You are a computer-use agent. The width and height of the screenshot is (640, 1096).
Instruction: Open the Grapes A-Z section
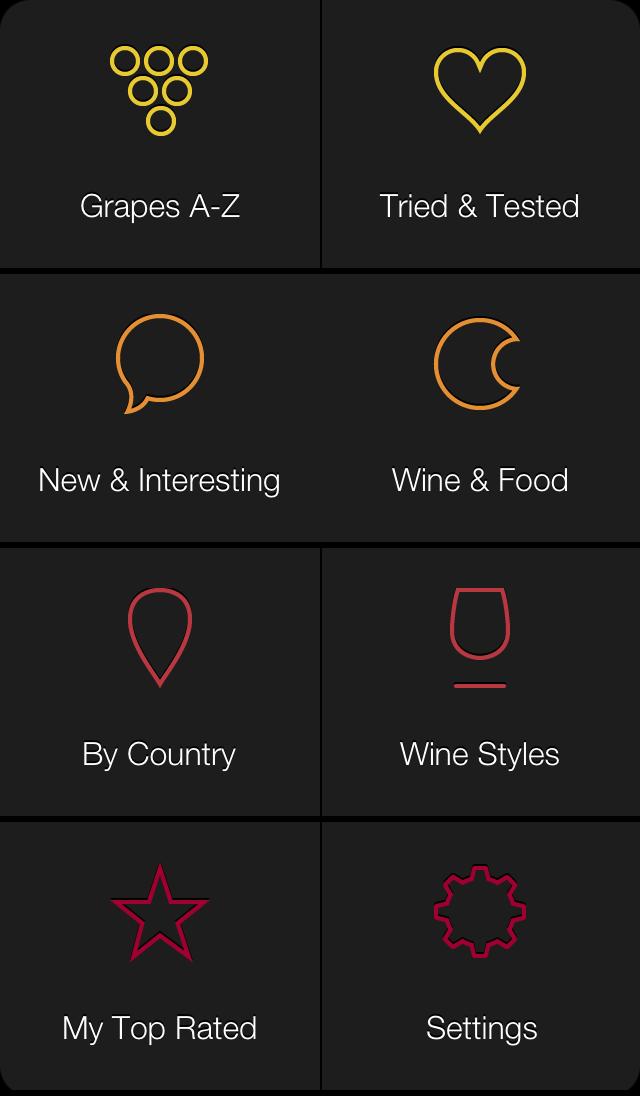point(160,135)
